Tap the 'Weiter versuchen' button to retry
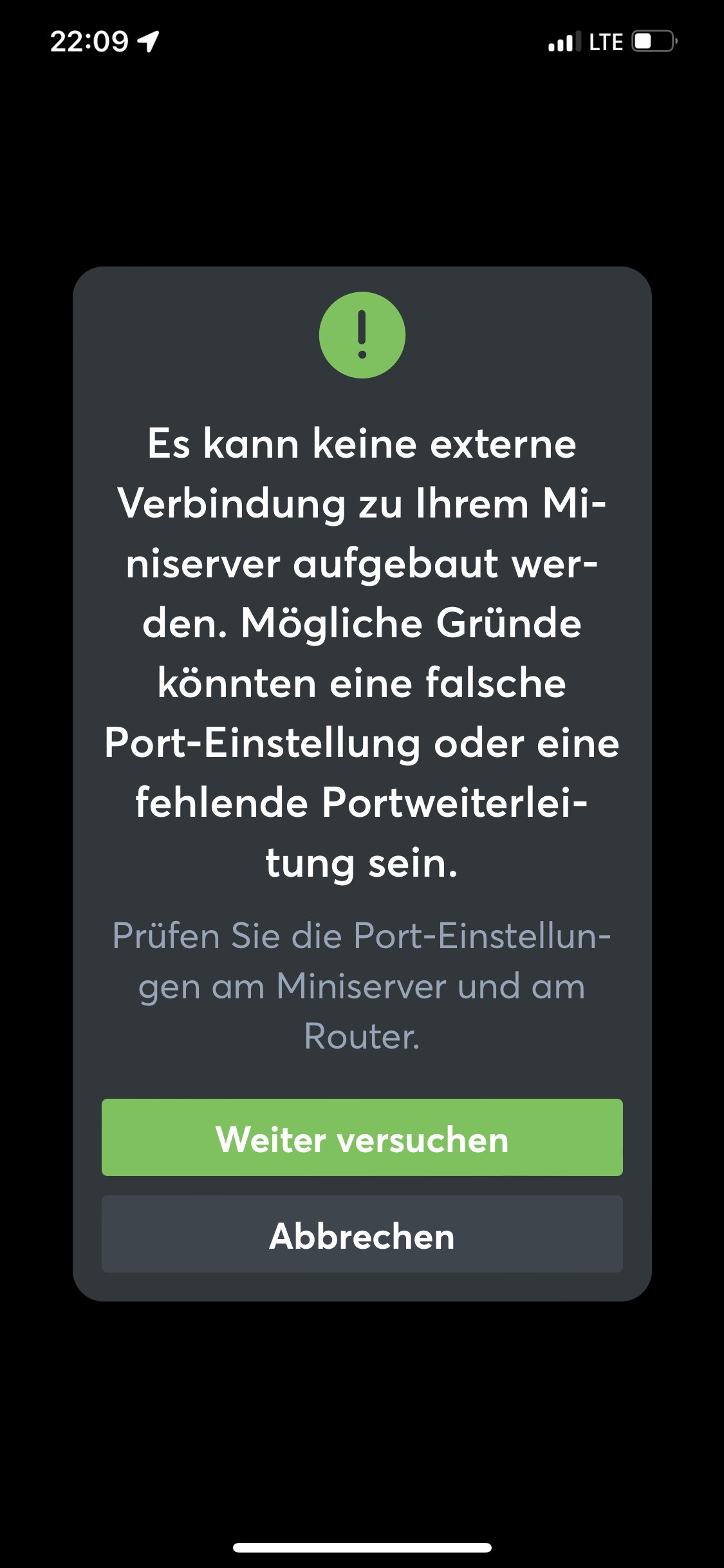 coord(362,1137)
